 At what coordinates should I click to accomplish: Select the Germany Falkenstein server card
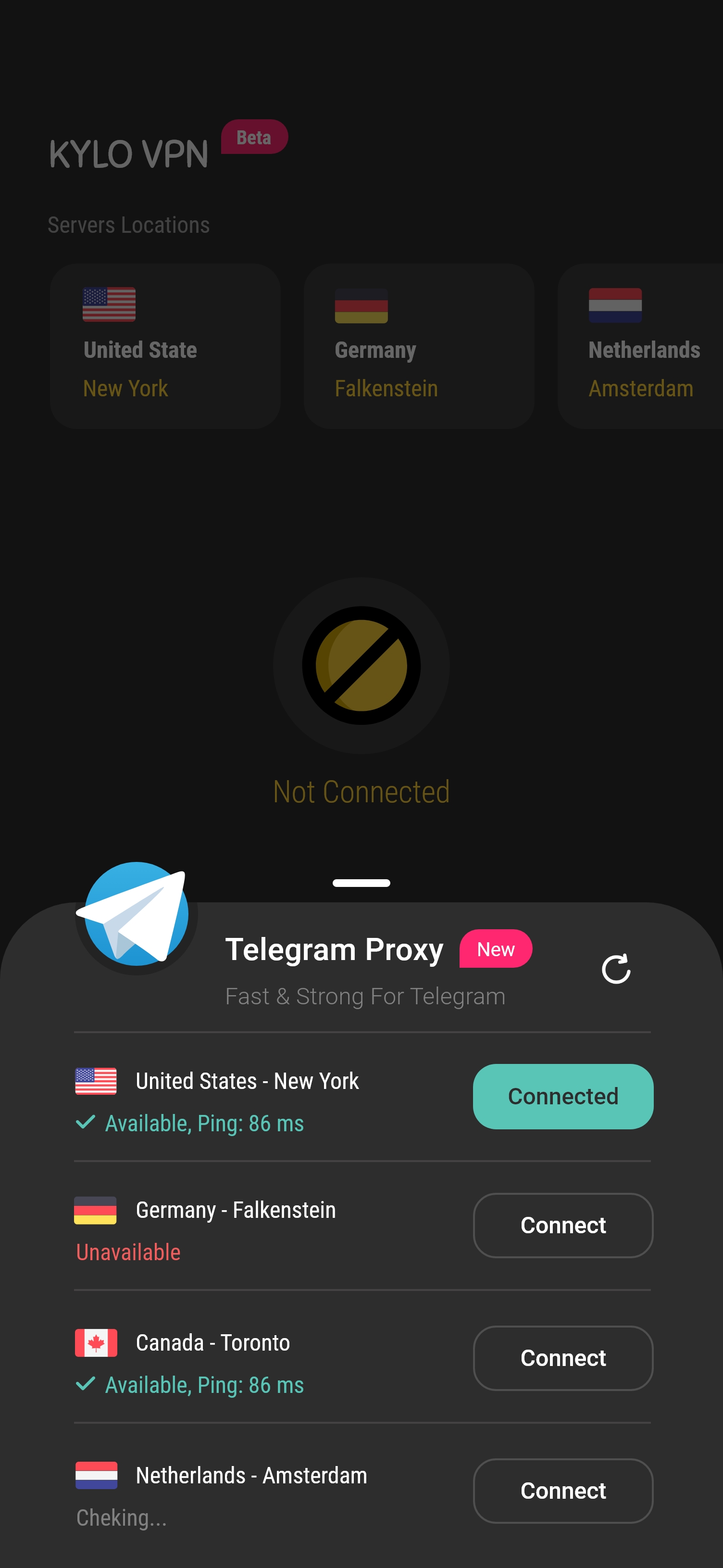[x=419, y=346]
